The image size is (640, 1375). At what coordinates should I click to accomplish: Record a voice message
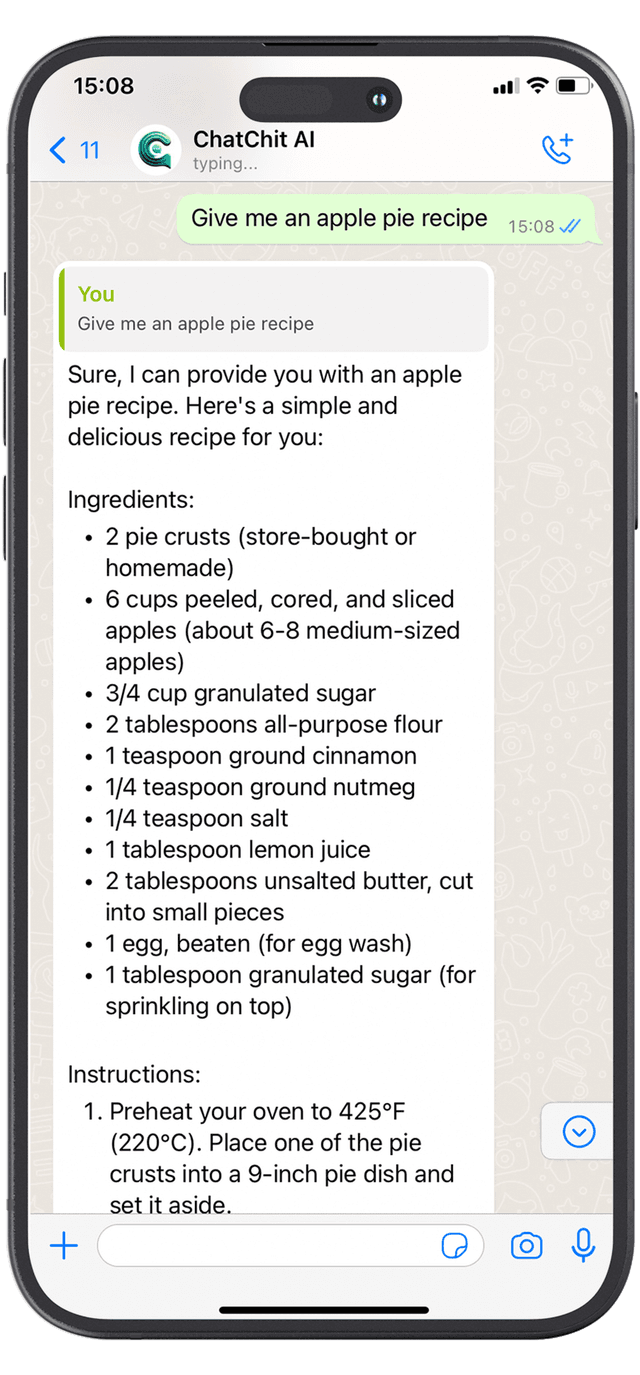tap(583, 1246)
